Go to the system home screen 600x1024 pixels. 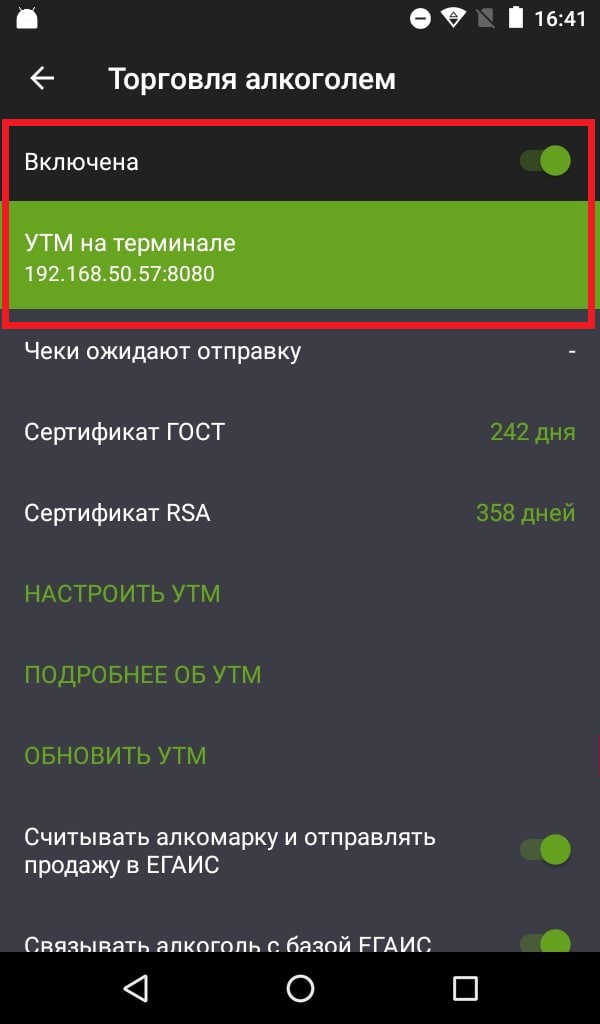[x=300, y=989]
